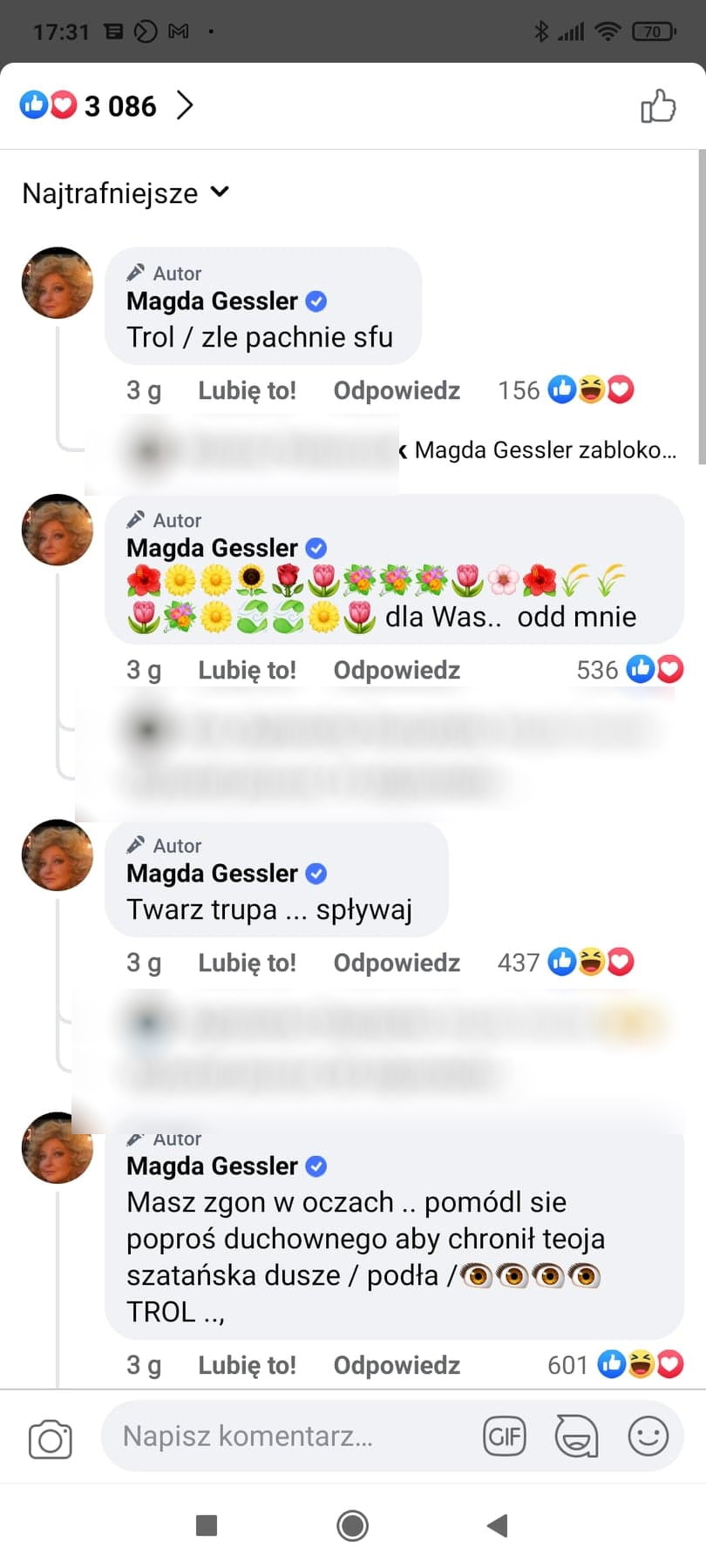Viewport: 706px width, 1568px height.
Task: Attach a photo with the camera icon
Action: 51,1439
